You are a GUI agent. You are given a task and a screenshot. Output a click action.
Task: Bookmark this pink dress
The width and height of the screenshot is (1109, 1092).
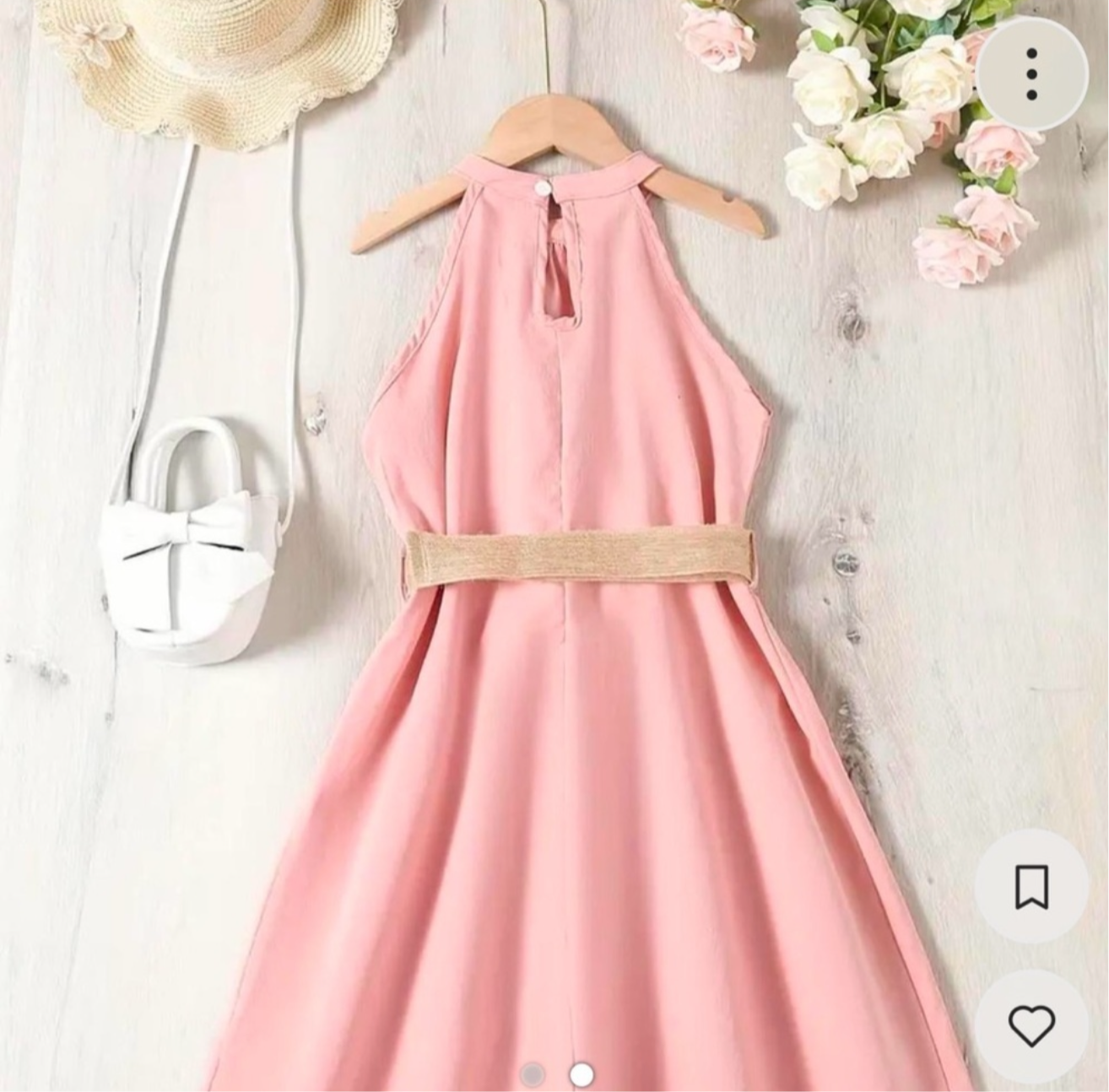(1031, 887)
